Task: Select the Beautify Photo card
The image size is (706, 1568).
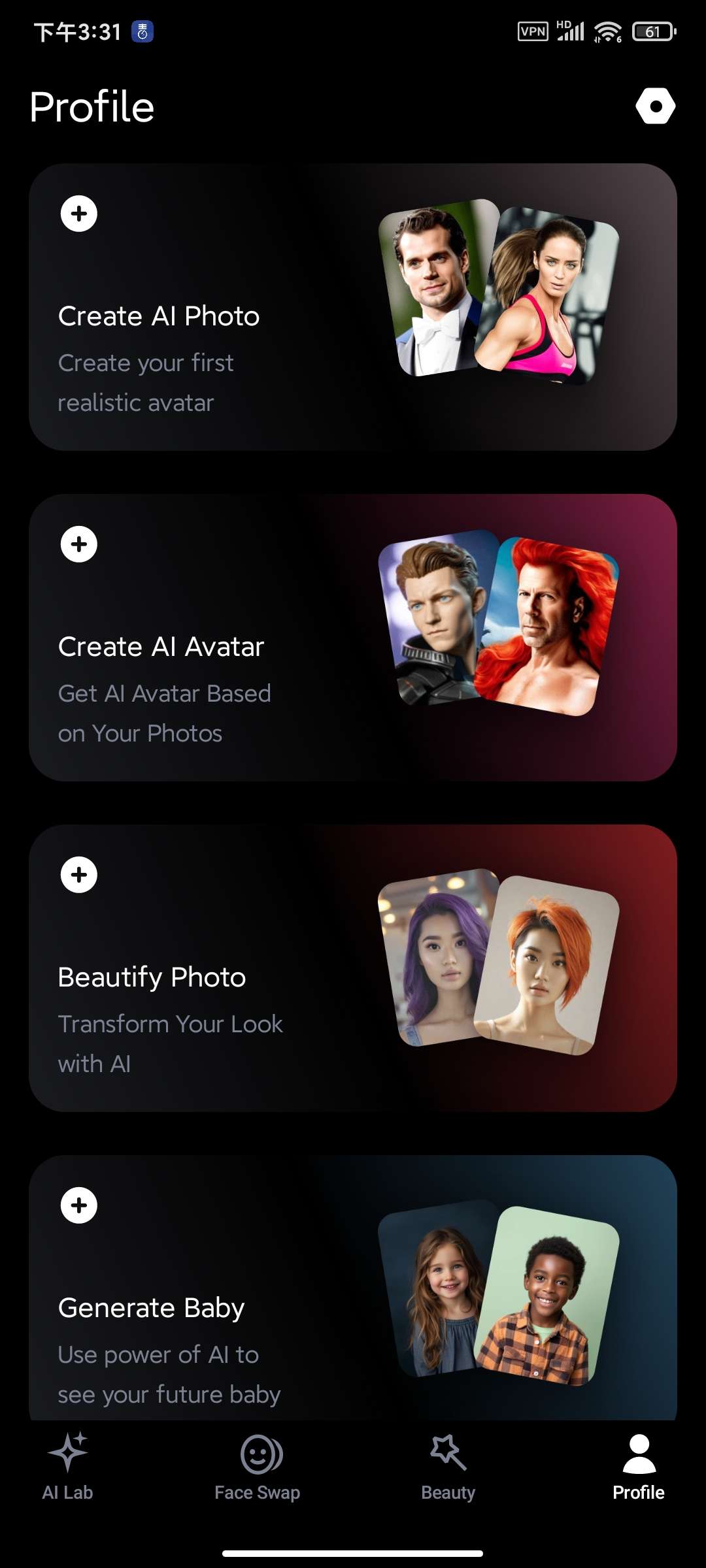Action: (353, 968)
